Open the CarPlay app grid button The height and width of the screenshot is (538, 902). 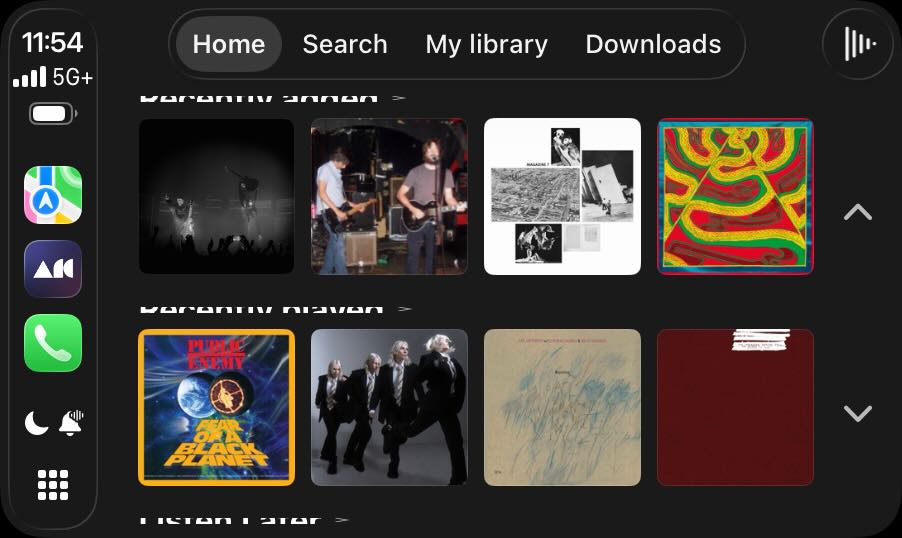tap(53, 485)
